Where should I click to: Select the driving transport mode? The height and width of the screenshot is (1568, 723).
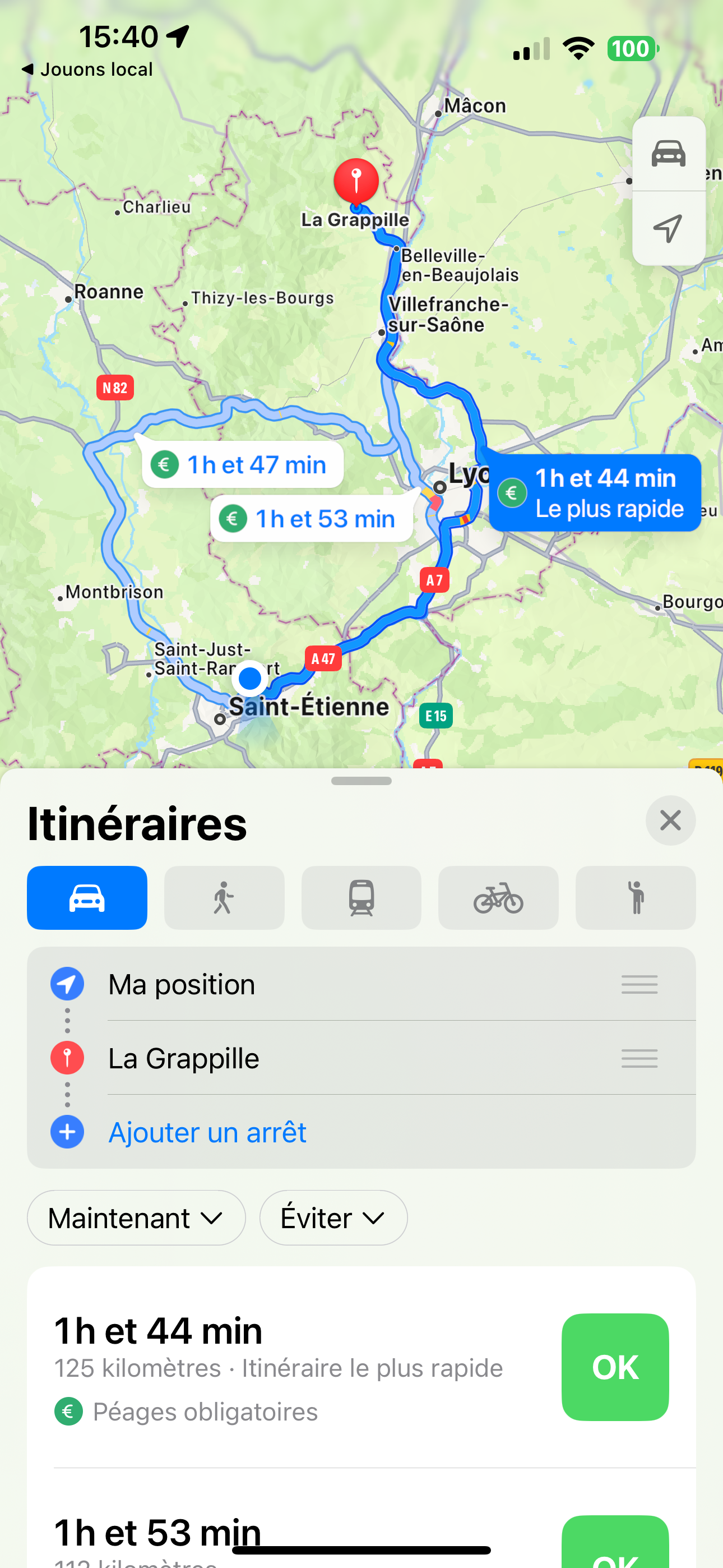[x=87, y=897]
